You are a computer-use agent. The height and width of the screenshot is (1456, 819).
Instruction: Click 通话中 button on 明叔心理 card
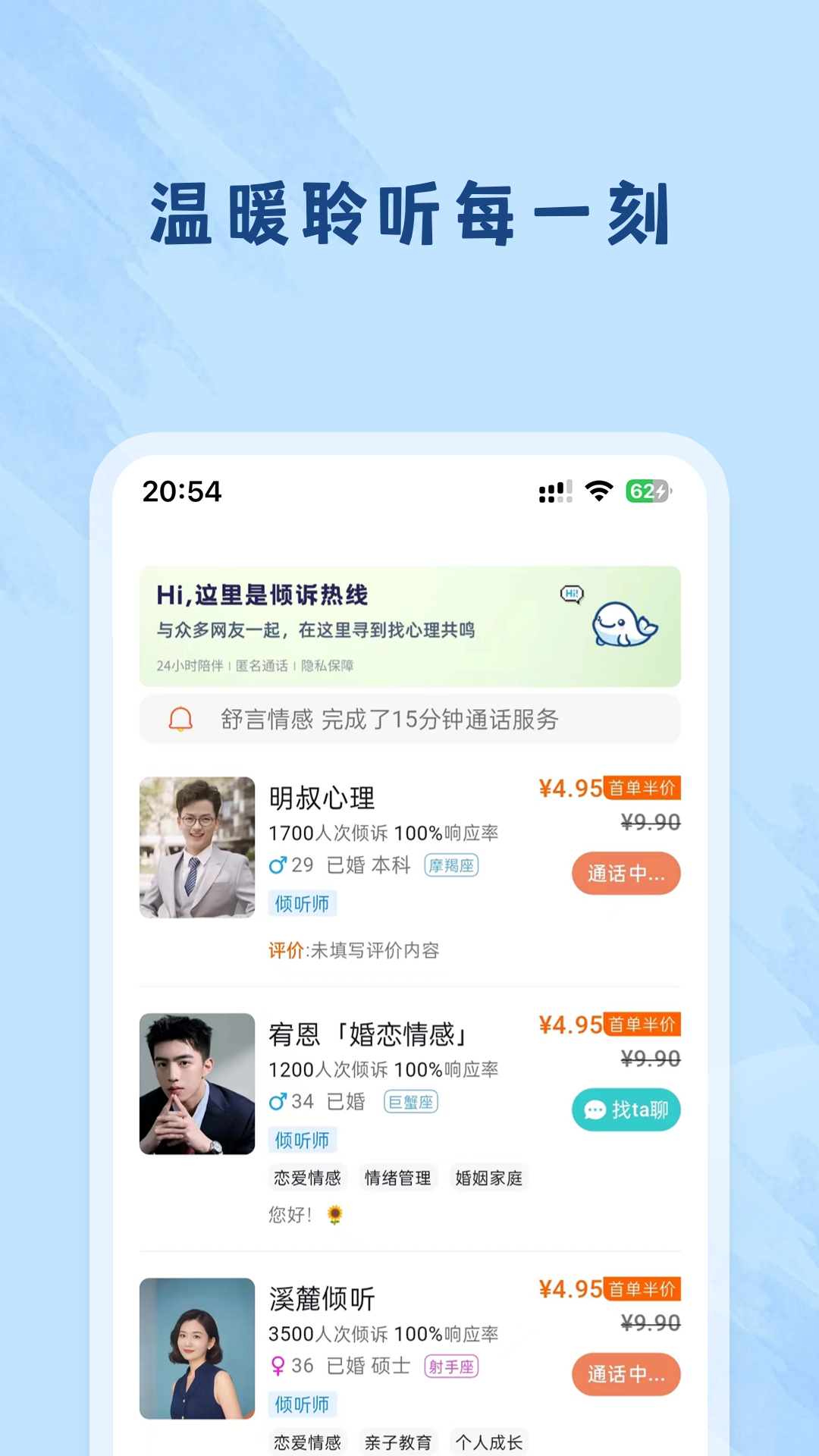click(626, 874)
